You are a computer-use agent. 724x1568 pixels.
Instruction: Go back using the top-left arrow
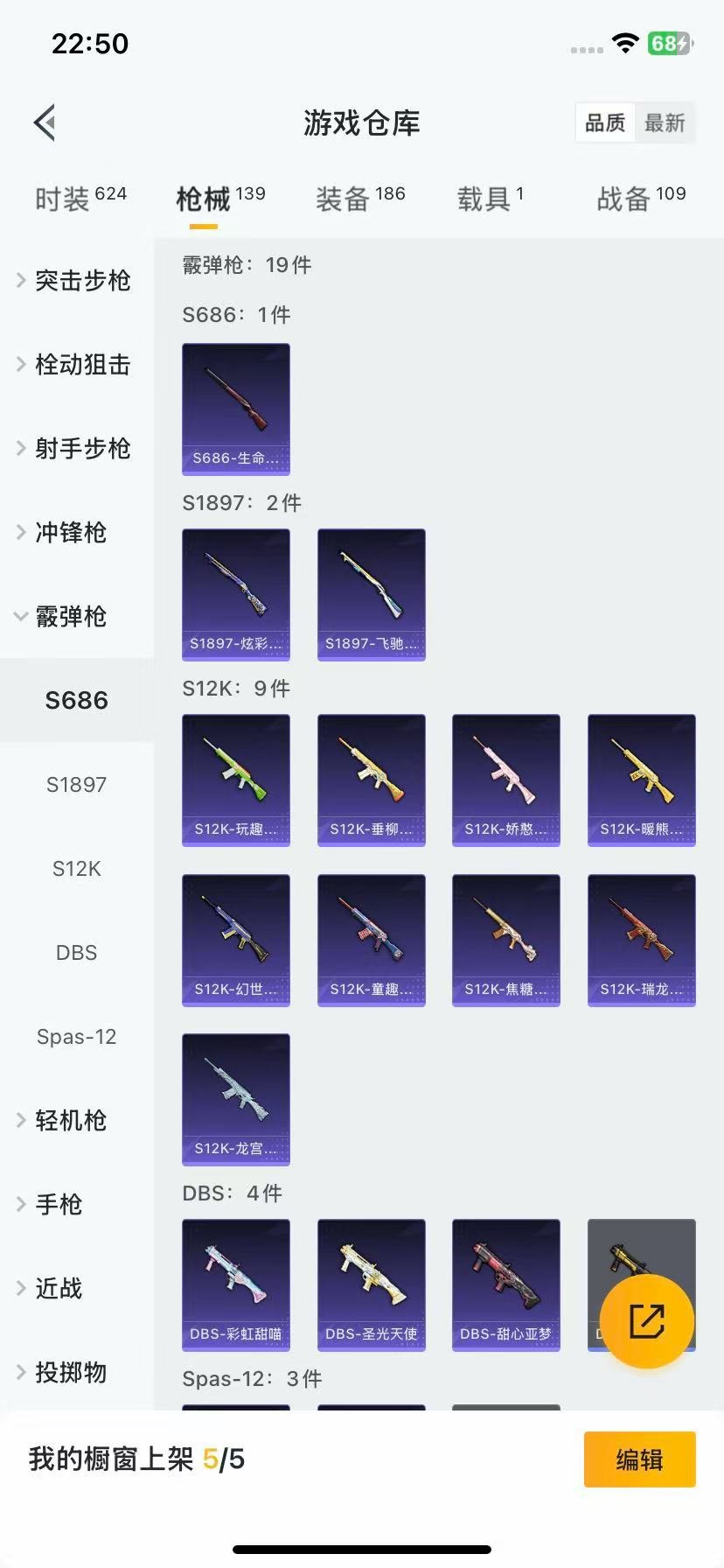pos(45,122)
